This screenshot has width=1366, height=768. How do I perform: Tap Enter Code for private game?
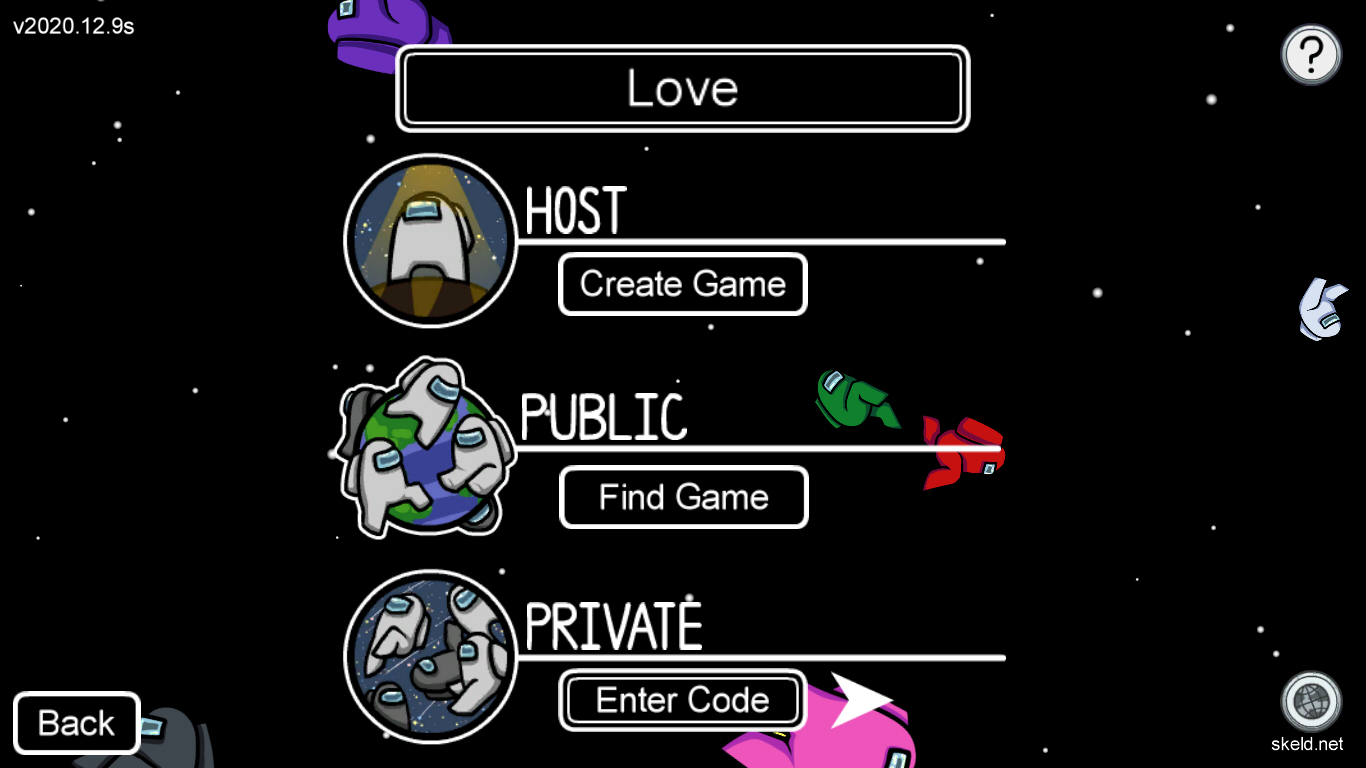[x=683, y=700]
